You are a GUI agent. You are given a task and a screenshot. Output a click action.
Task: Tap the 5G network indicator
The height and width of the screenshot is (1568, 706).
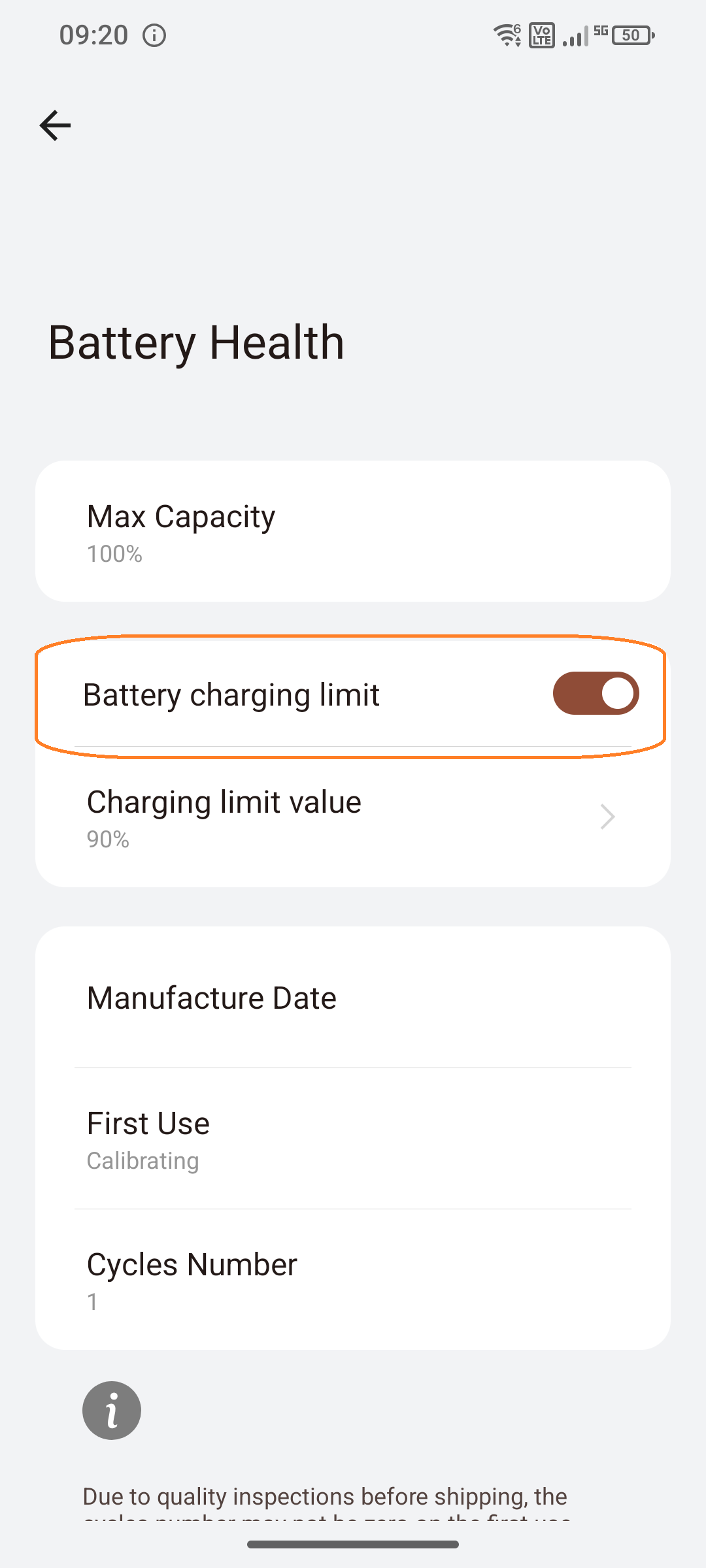(602, 31)
